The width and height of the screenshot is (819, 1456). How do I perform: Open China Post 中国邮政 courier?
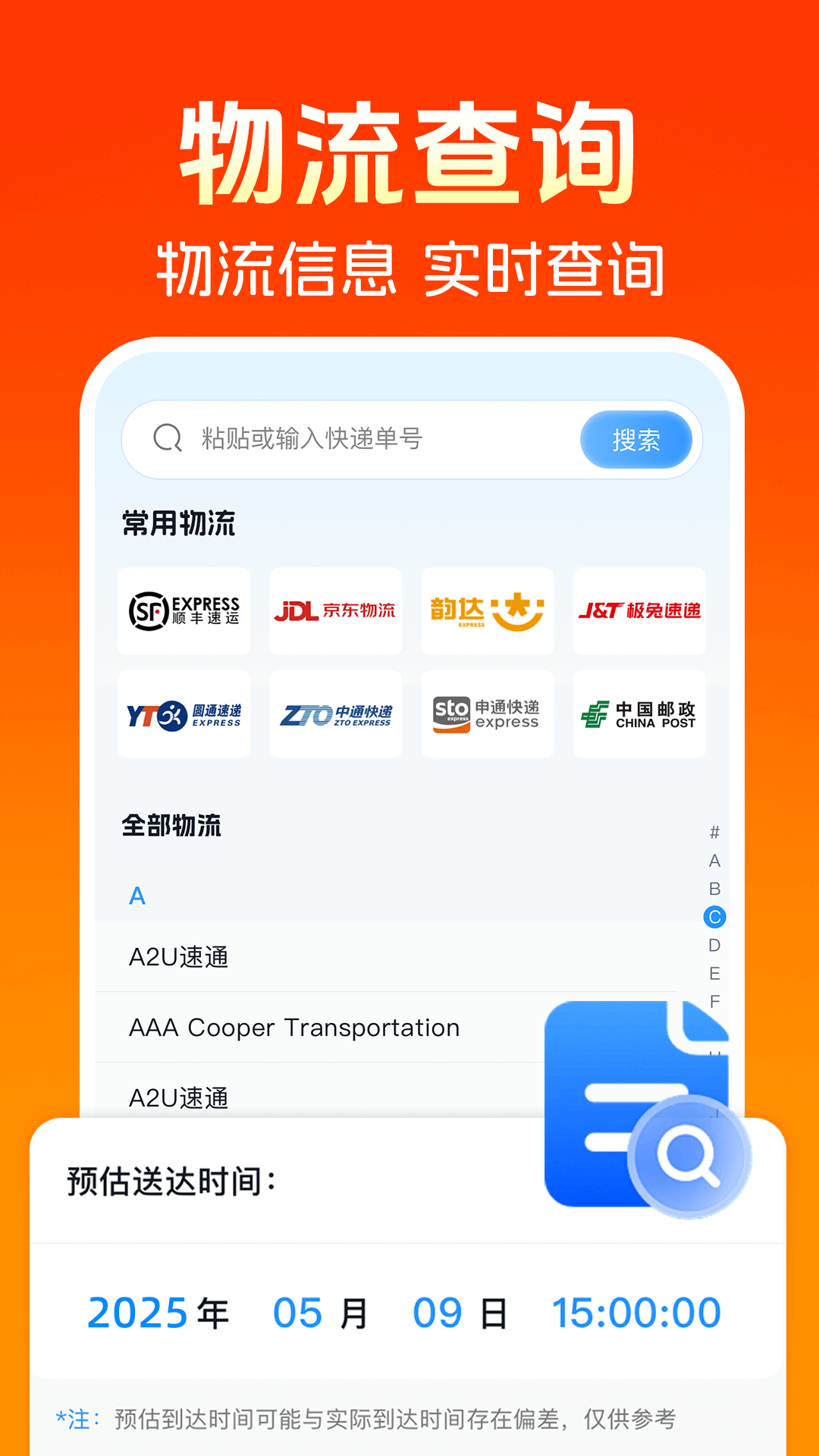pyautogui.click(x=639, y=714)
